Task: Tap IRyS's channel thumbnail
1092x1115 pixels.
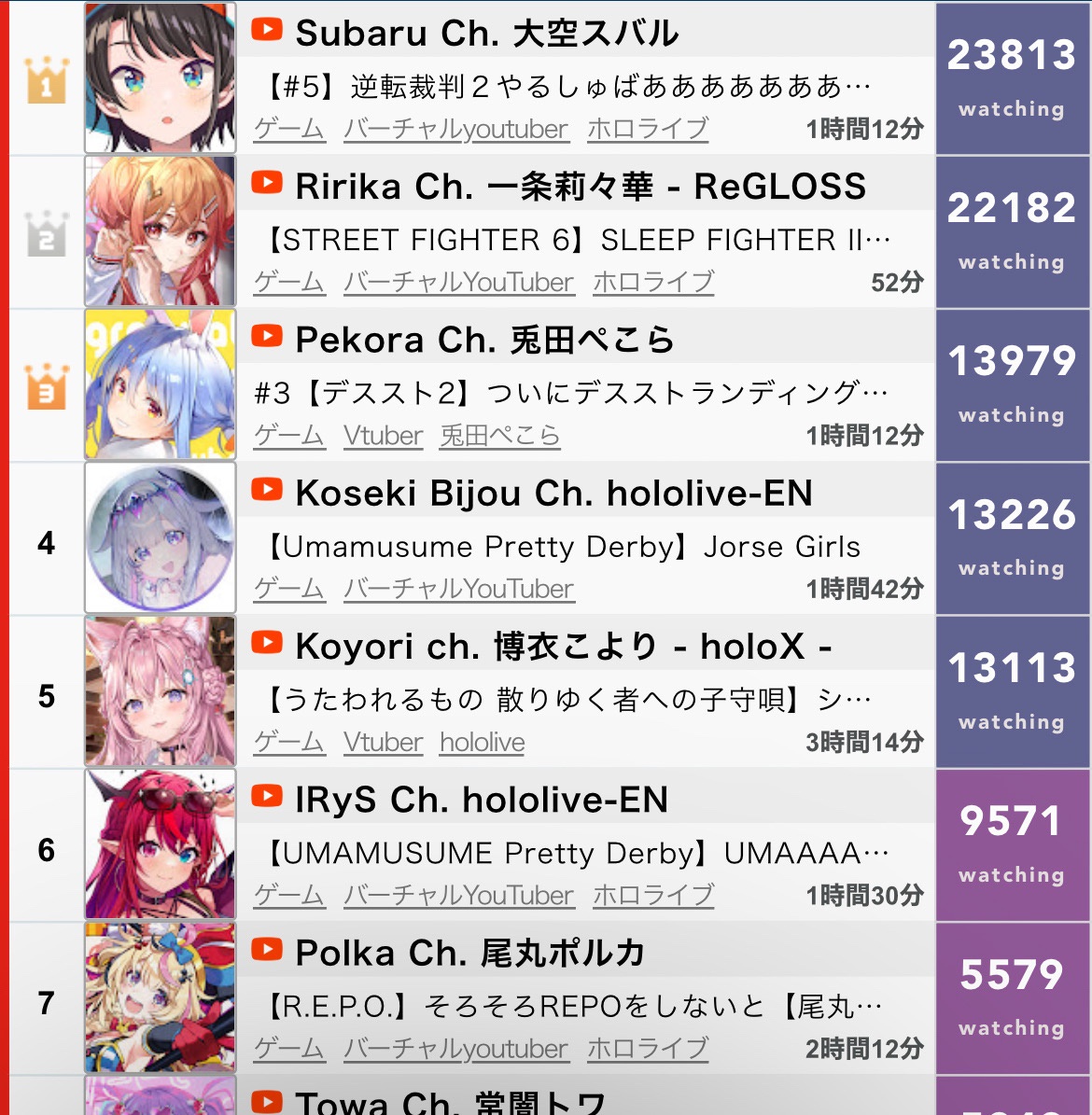Action: point(161,844)
